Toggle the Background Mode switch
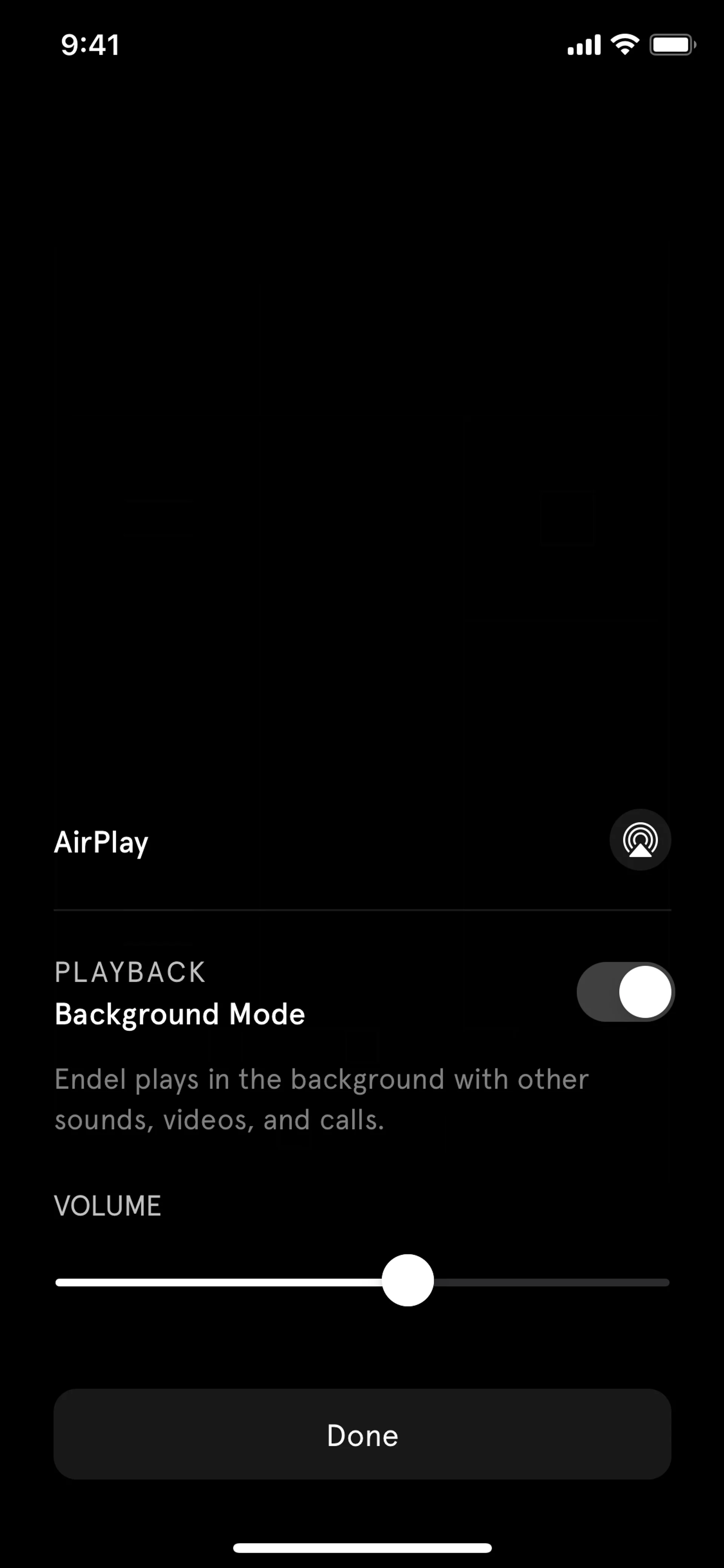 [625, 992]
